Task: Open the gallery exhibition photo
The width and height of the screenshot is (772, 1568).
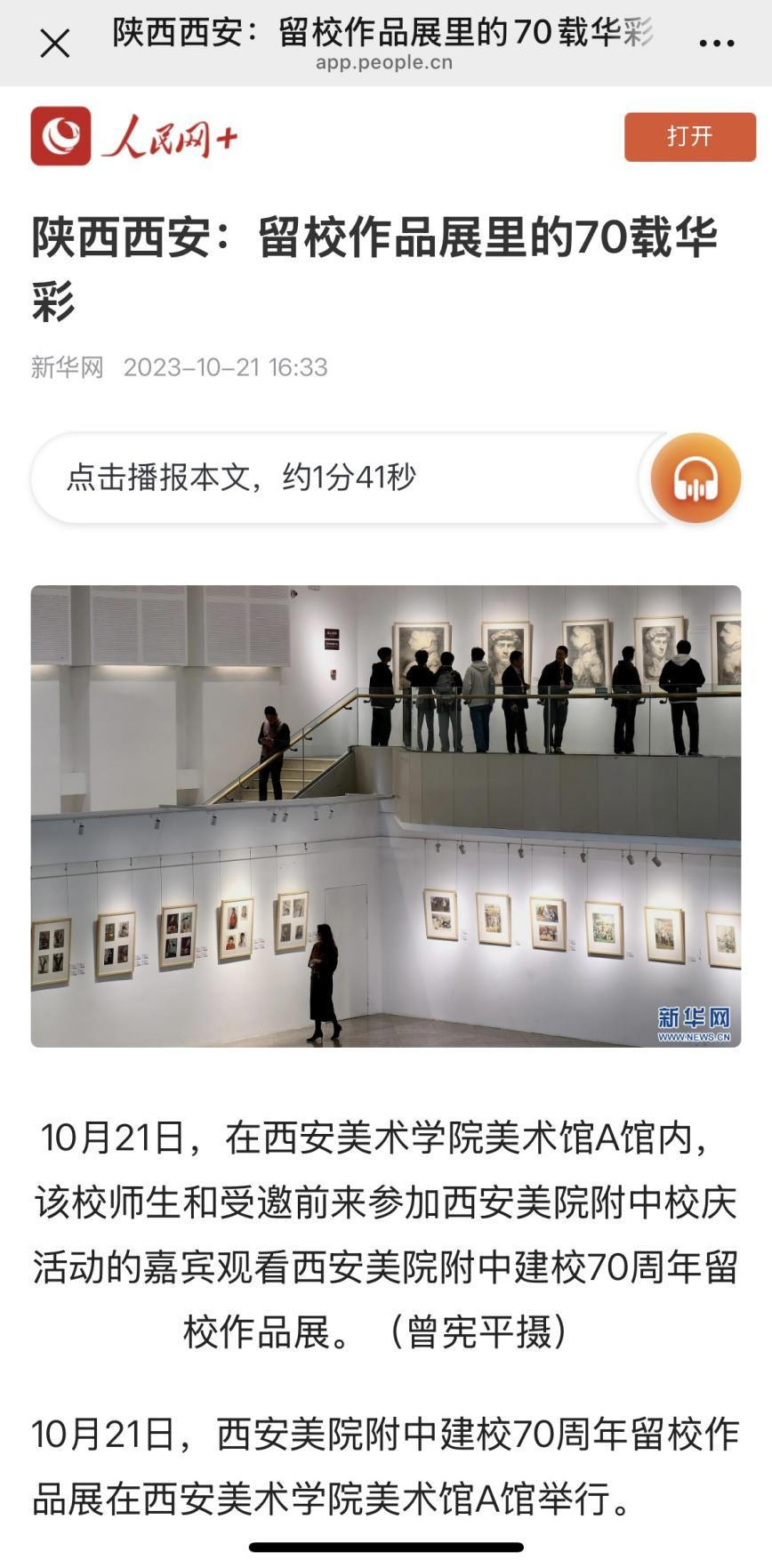Action: (x=386, y=816)
